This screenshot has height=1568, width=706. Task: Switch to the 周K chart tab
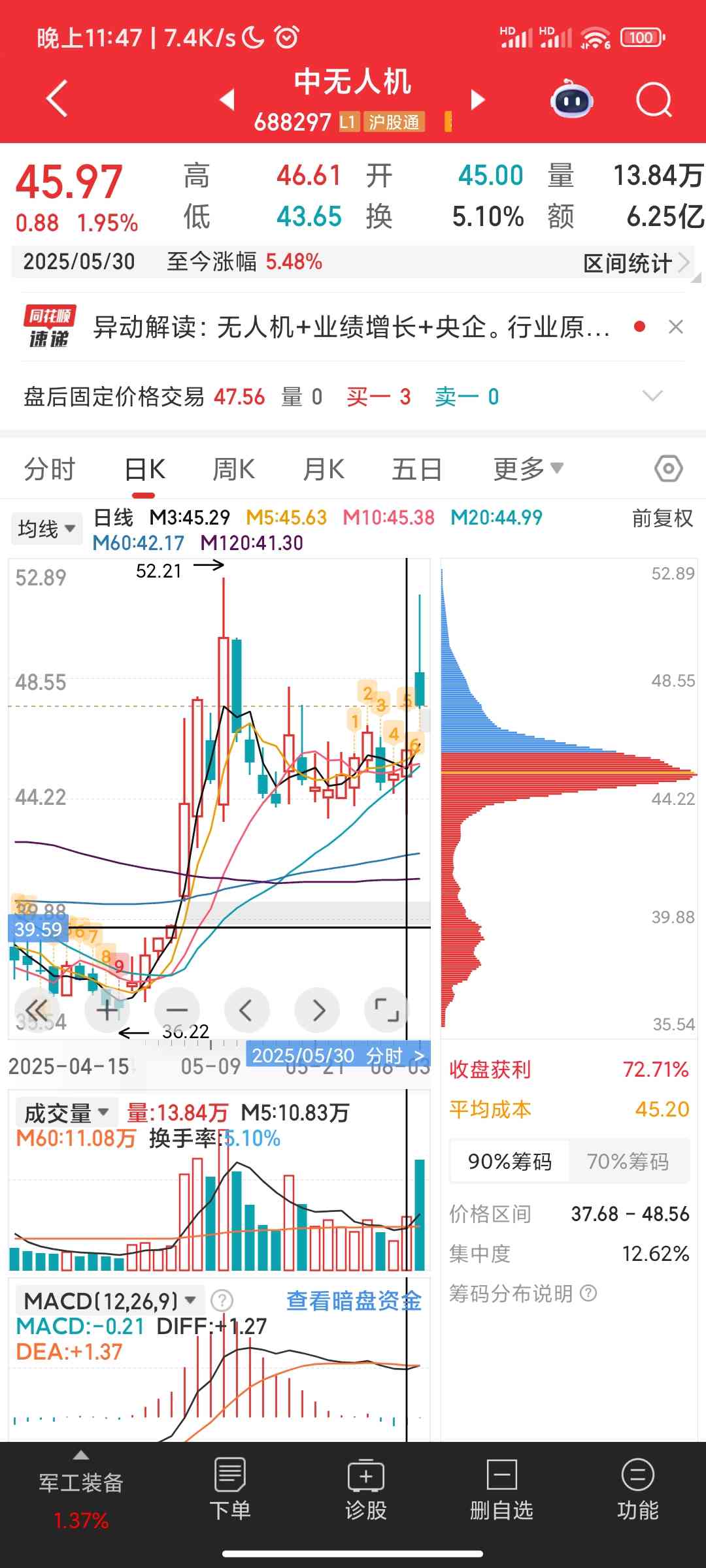[x=233, y=469]
